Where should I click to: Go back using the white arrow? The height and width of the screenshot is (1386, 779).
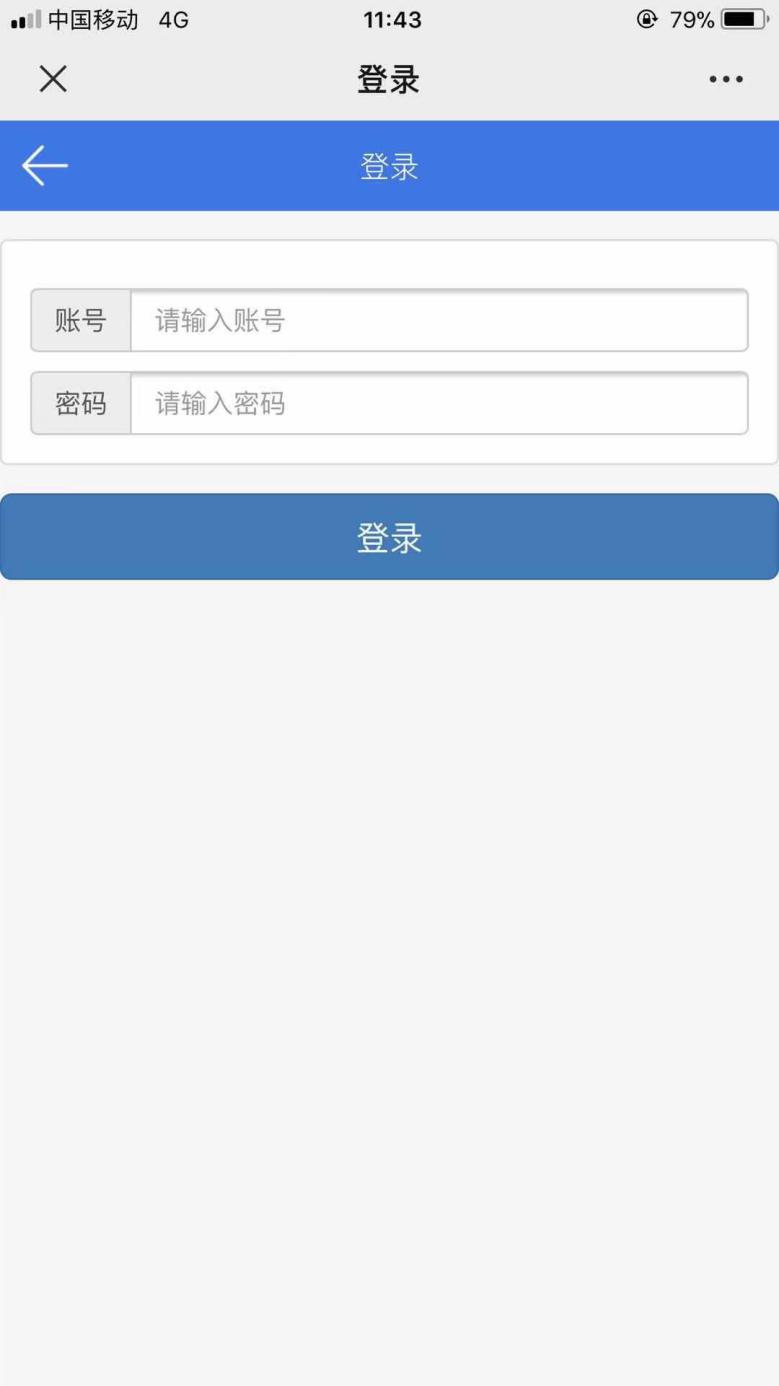[x=45, y=166]
